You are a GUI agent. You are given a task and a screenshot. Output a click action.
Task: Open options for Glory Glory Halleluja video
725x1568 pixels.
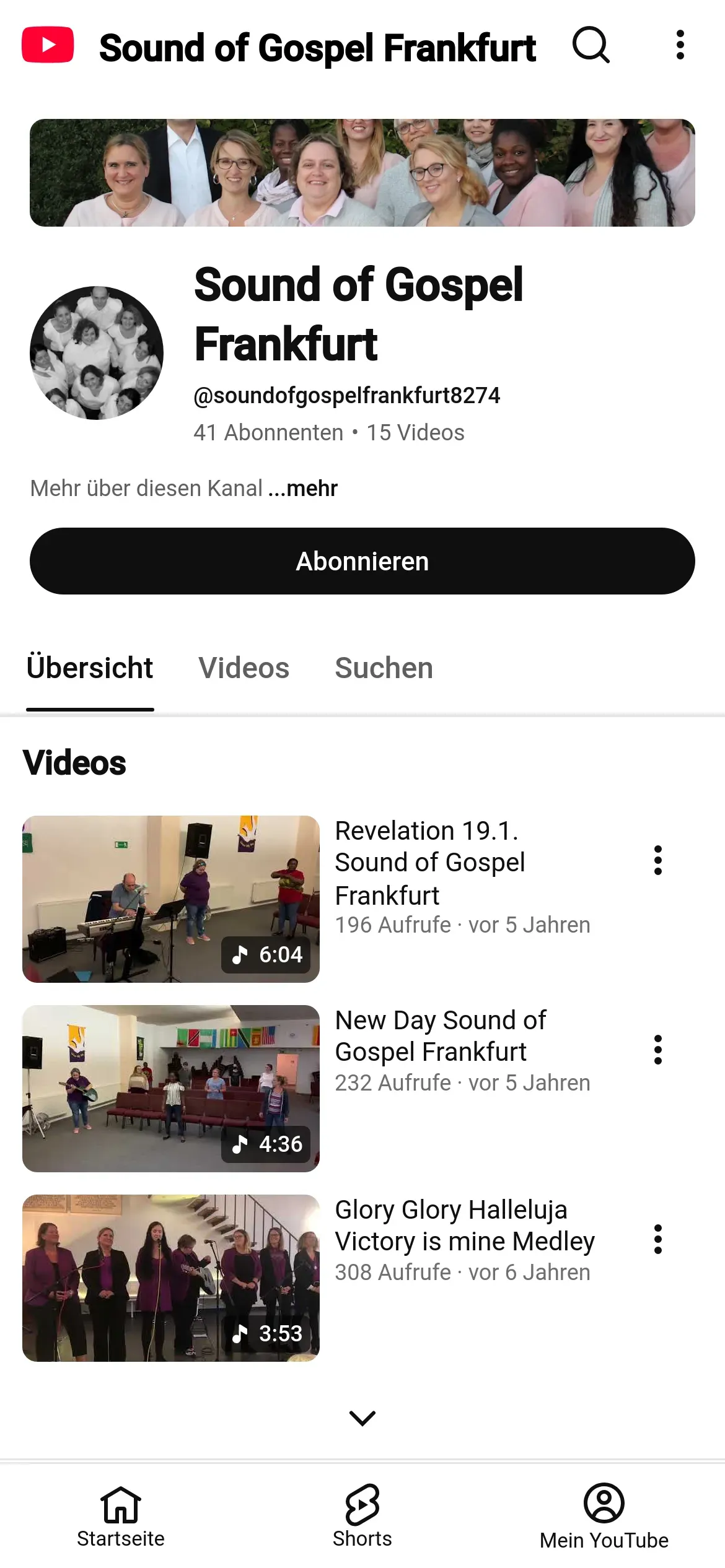[657, 1239]
